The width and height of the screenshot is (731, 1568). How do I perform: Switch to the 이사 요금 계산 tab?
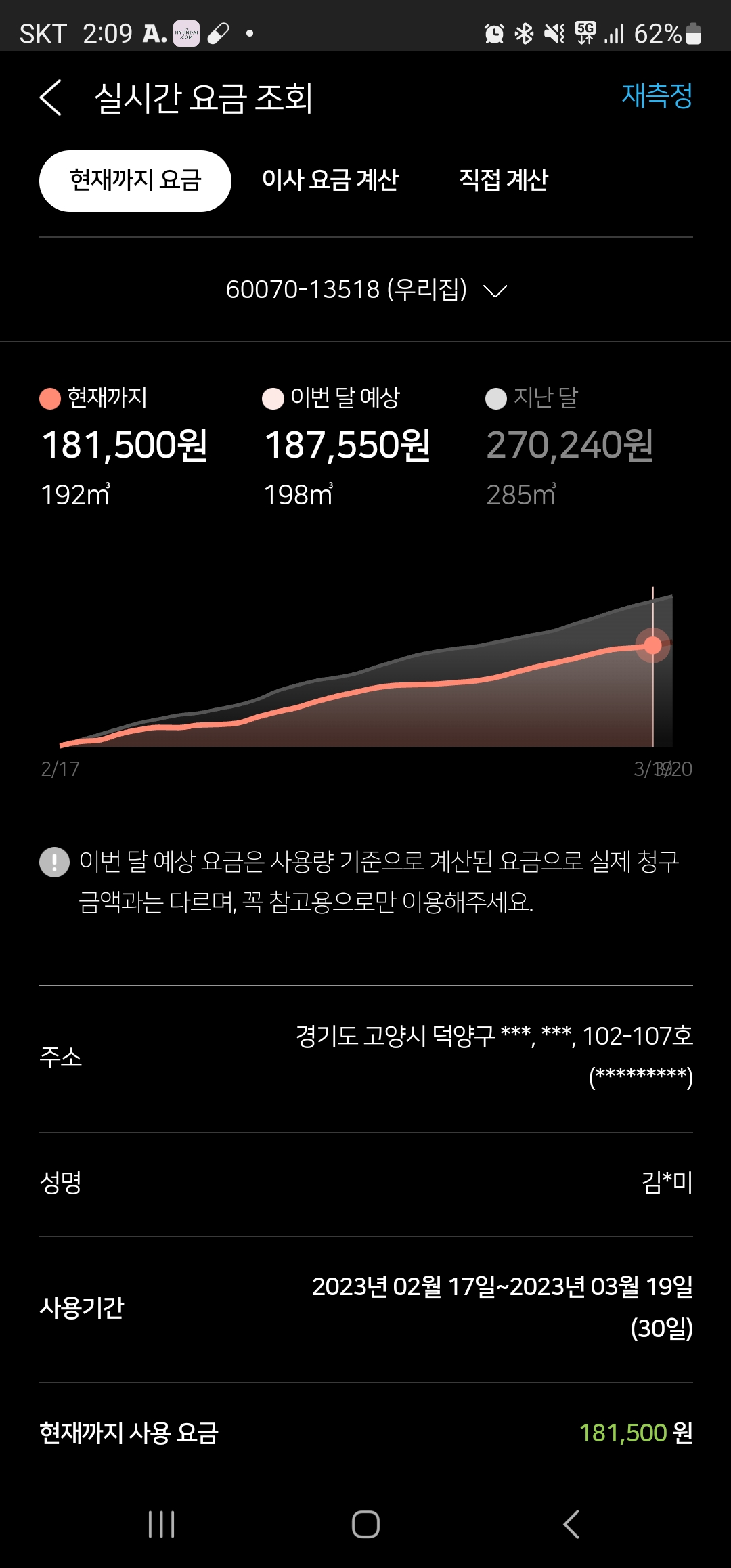[x=330, y=180]
